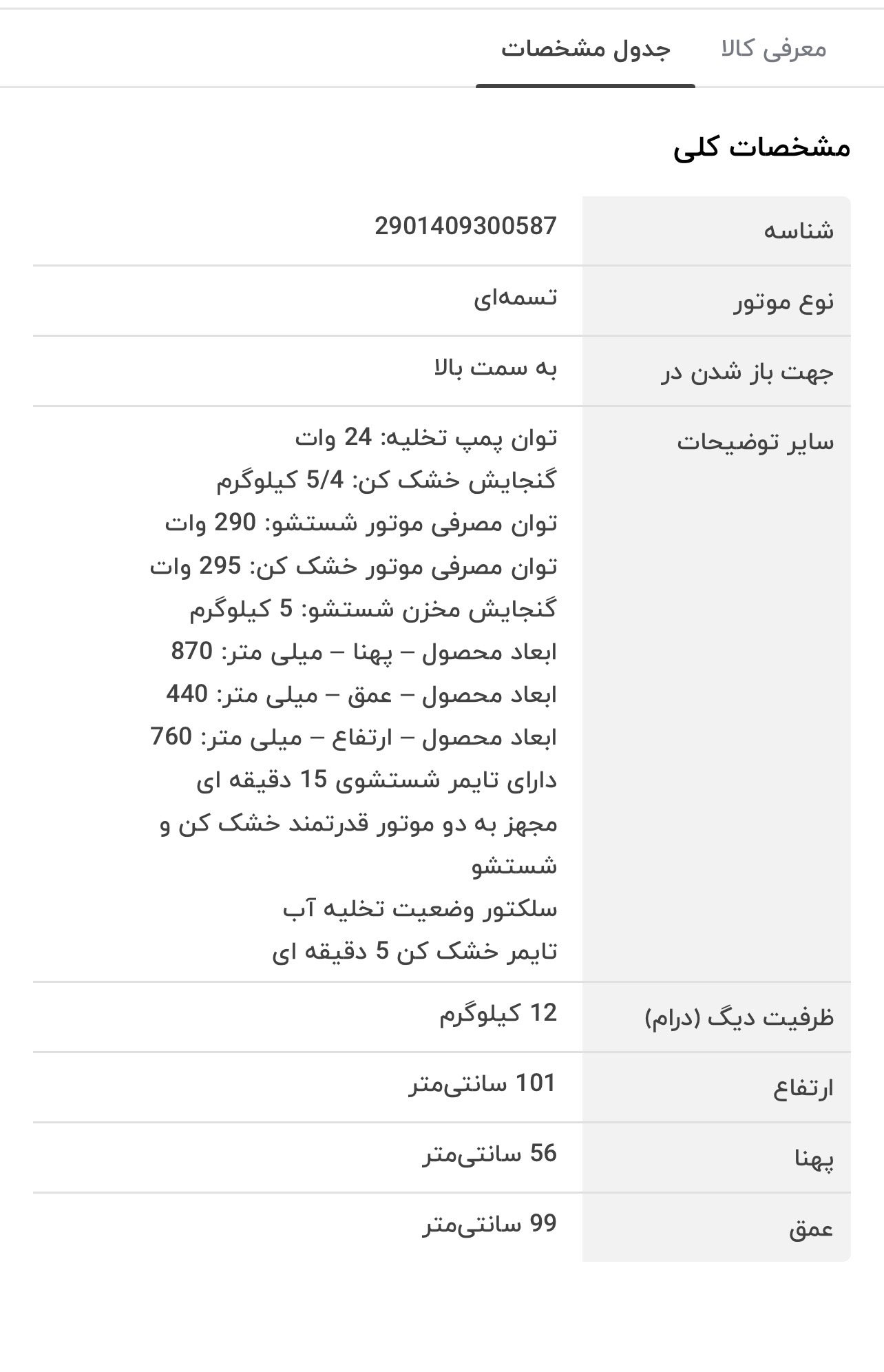This screenshot has height=1372, width=884.
Task: Select the جدول مشخصات tab
Action: tap(585, 50)
